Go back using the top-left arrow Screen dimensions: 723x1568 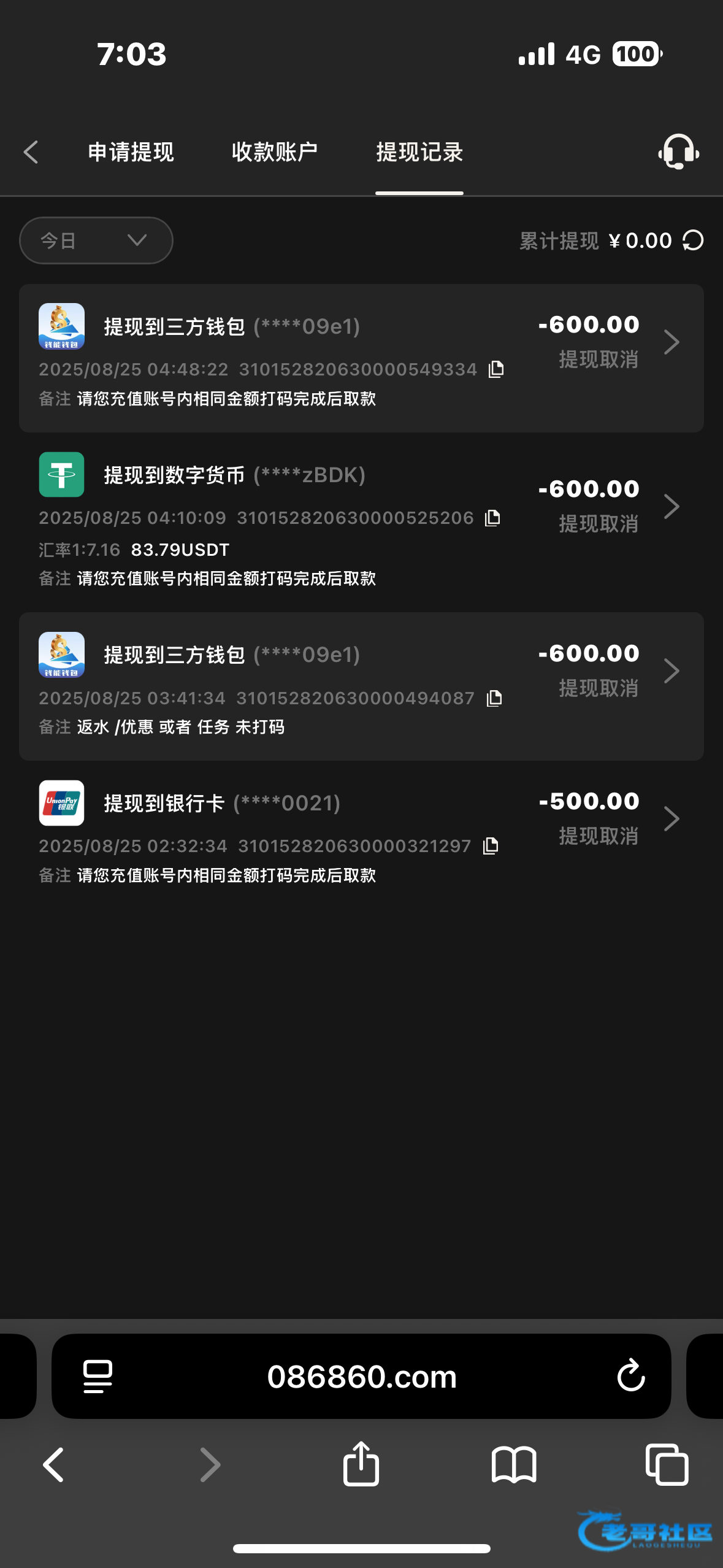coord(31,152)
